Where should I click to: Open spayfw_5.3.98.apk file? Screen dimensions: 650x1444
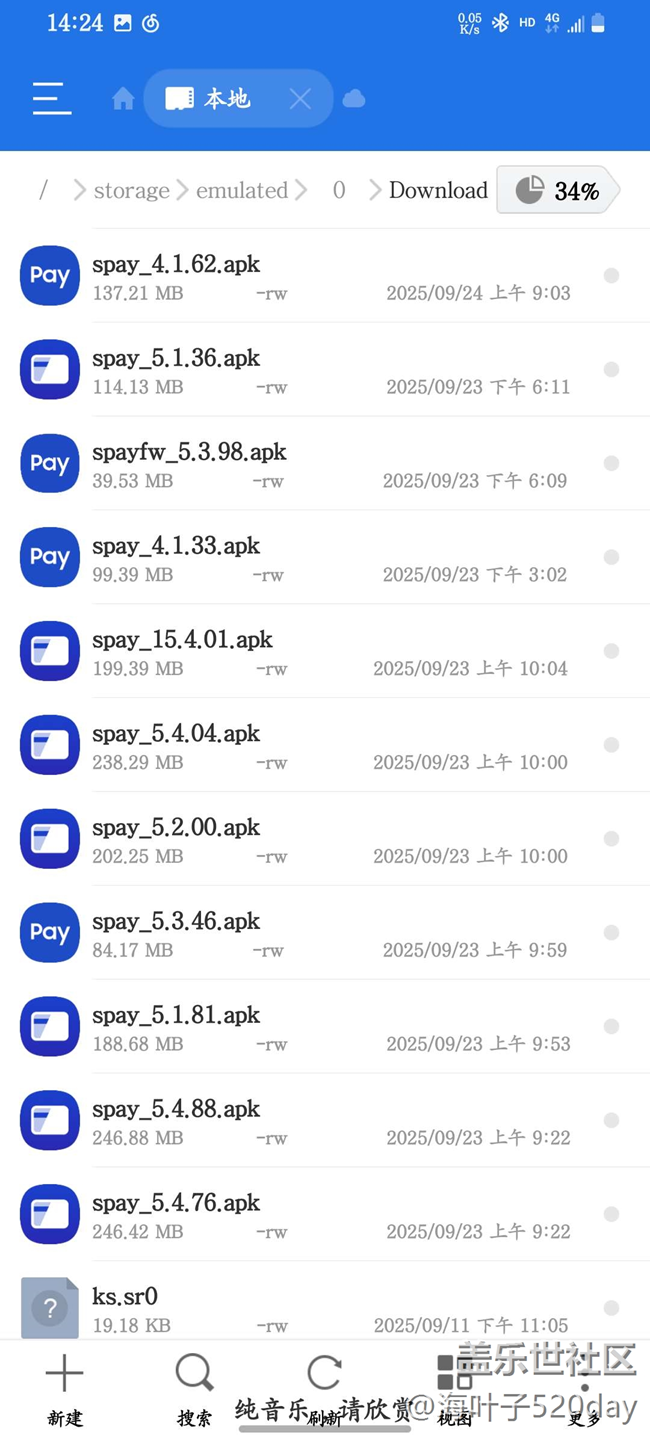(189, 453)
